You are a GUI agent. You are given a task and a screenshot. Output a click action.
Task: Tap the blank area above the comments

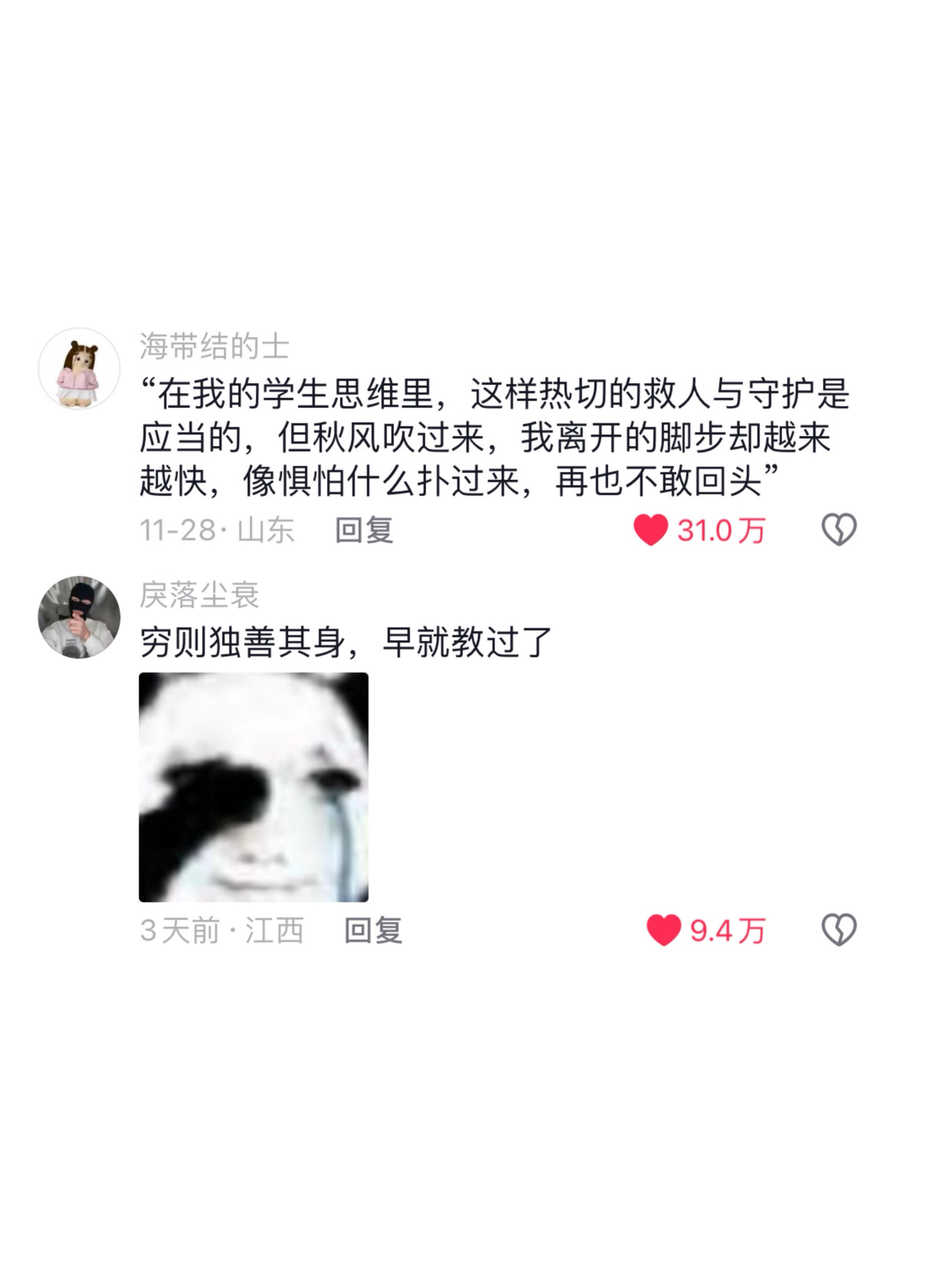coord(476,172)
